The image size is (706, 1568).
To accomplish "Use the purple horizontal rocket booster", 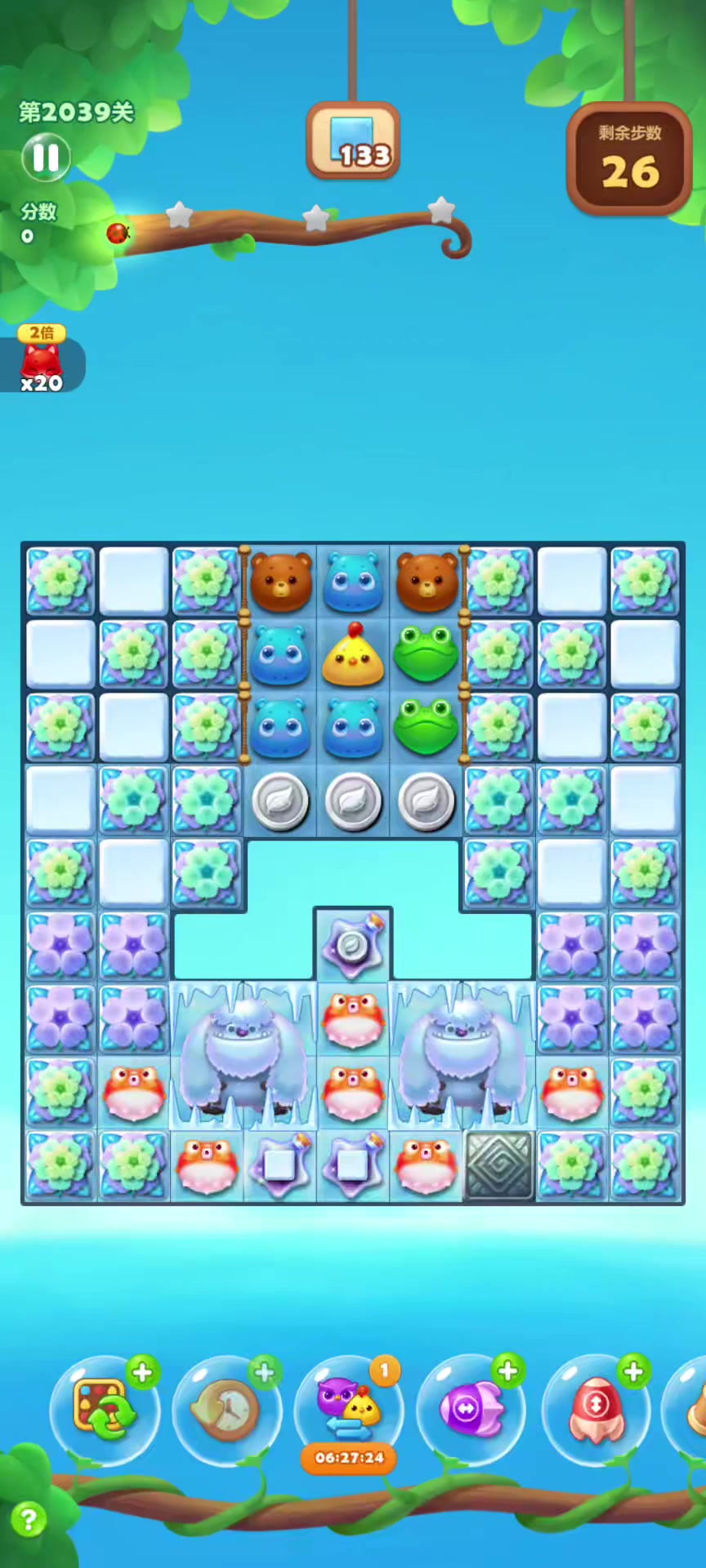I will click(471, 1410).
